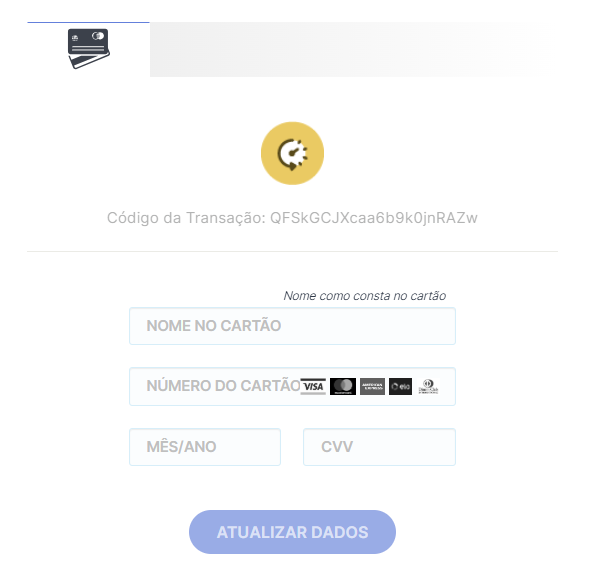Tap the Número do Cartão field

[x=215, y=386]
